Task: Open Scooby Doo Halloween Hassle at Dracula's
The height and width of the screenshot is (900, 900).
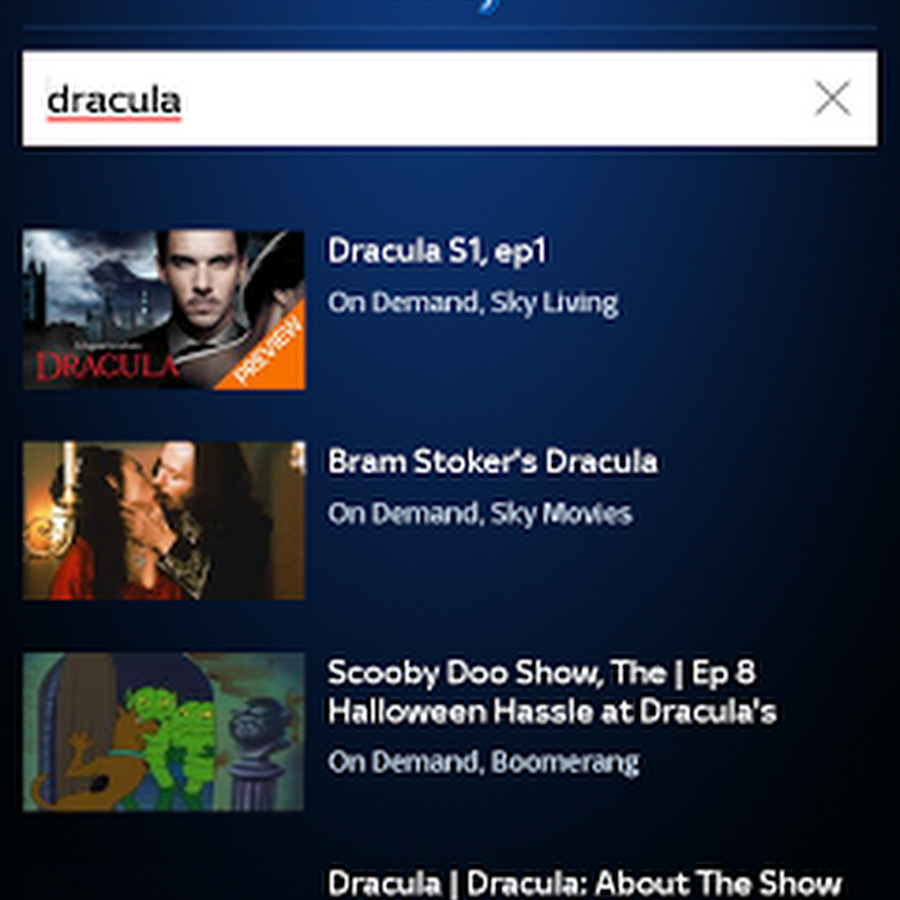Action: pyautogui.click(x=551, y=692)
